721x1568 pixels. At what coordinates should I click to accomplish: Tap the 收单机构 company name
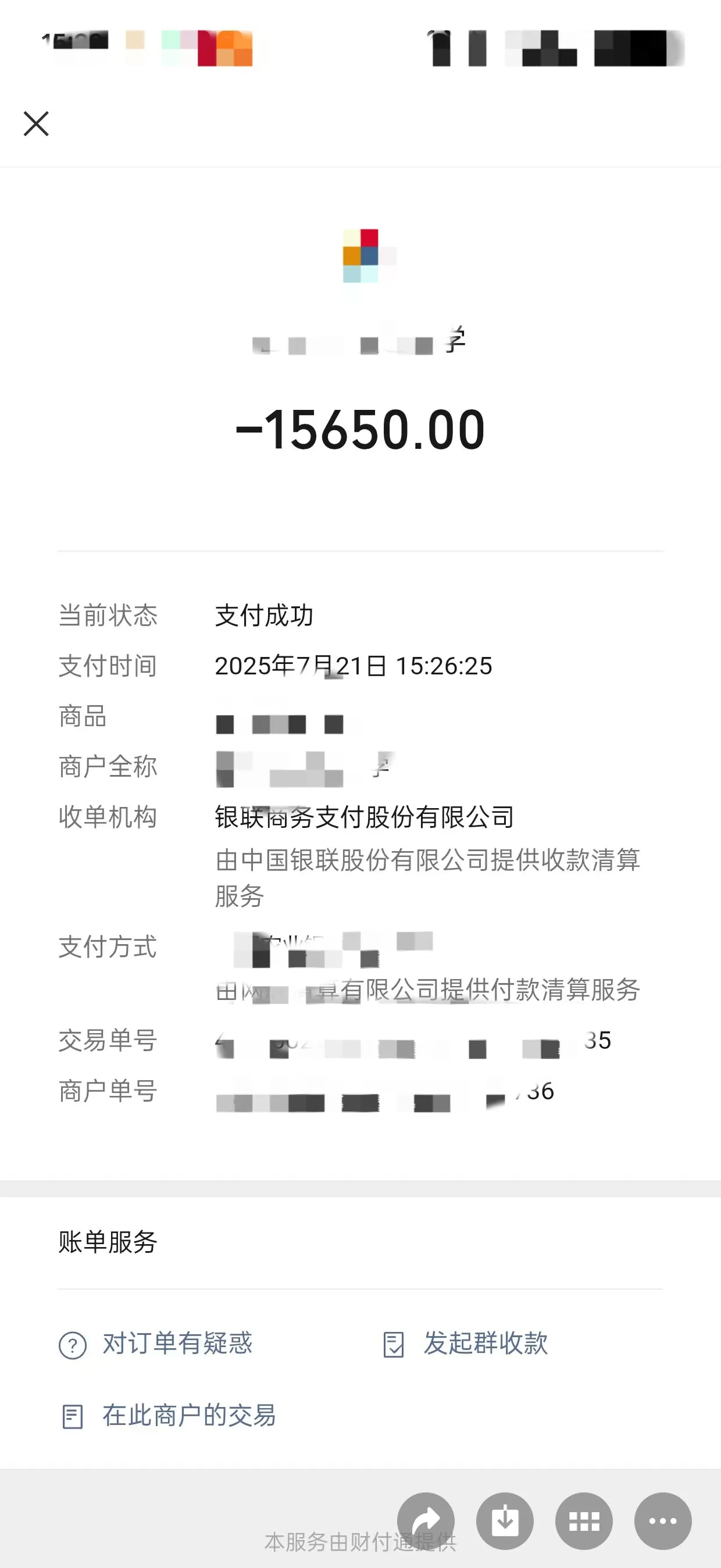[x=364, y=818]
